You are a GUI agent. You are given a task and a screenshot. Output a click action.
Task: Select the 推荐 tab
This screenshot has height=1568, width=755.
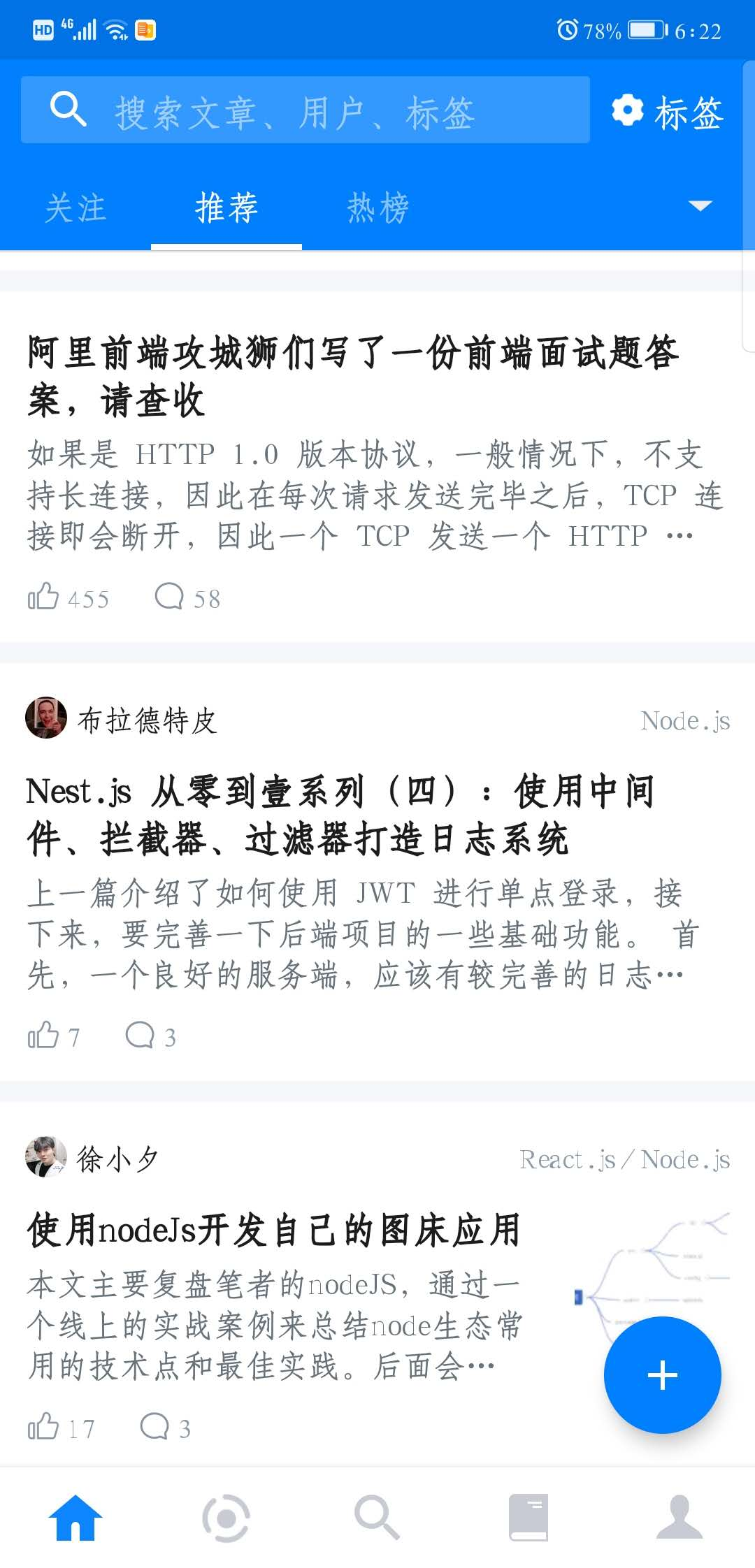(226, 208)
